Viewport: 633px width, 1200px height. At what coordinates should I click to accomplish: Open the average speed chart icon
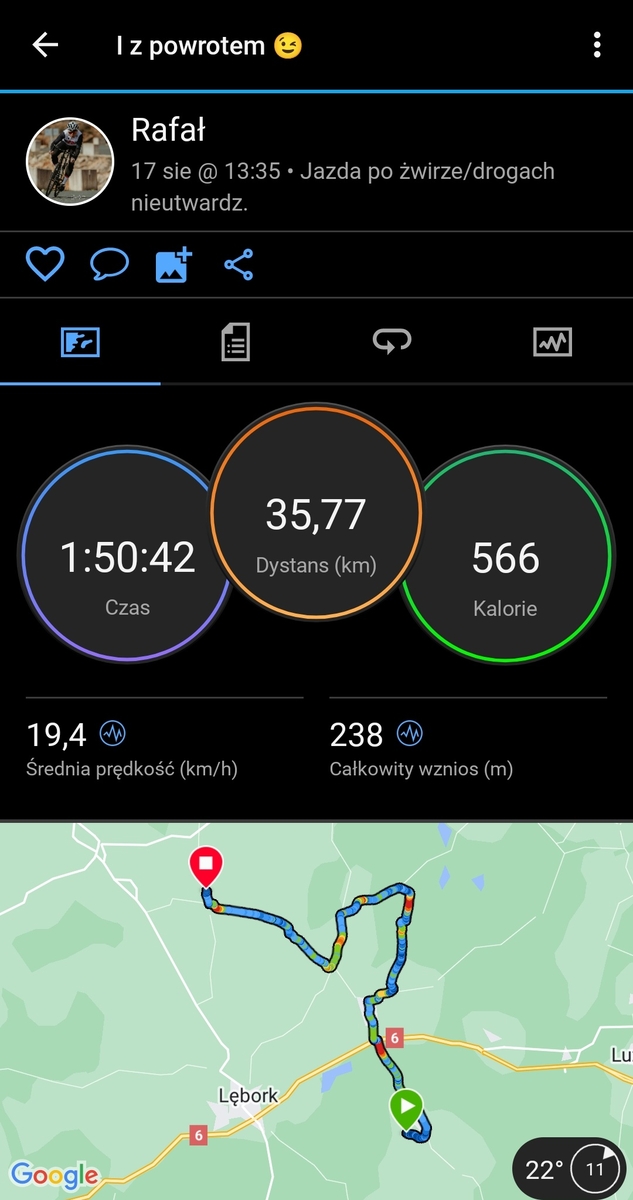click(x=113, y=734)
